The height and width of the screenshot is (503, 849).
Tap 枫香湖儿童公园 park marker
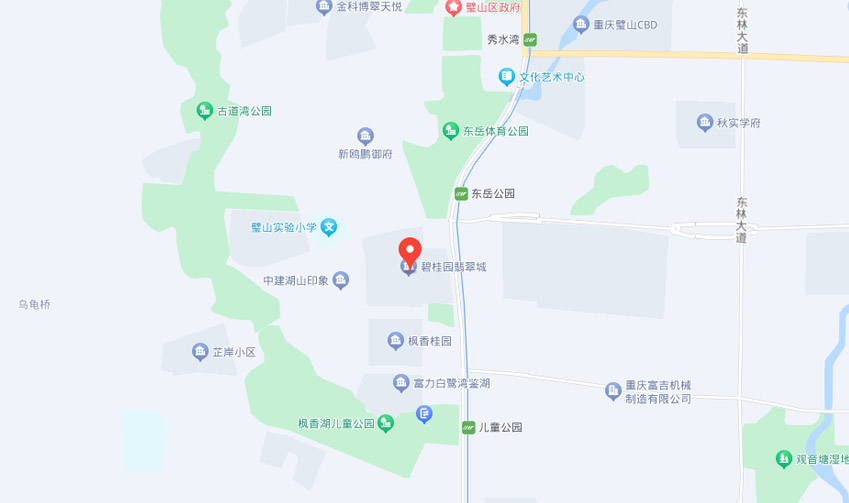[x=386, y=423]
